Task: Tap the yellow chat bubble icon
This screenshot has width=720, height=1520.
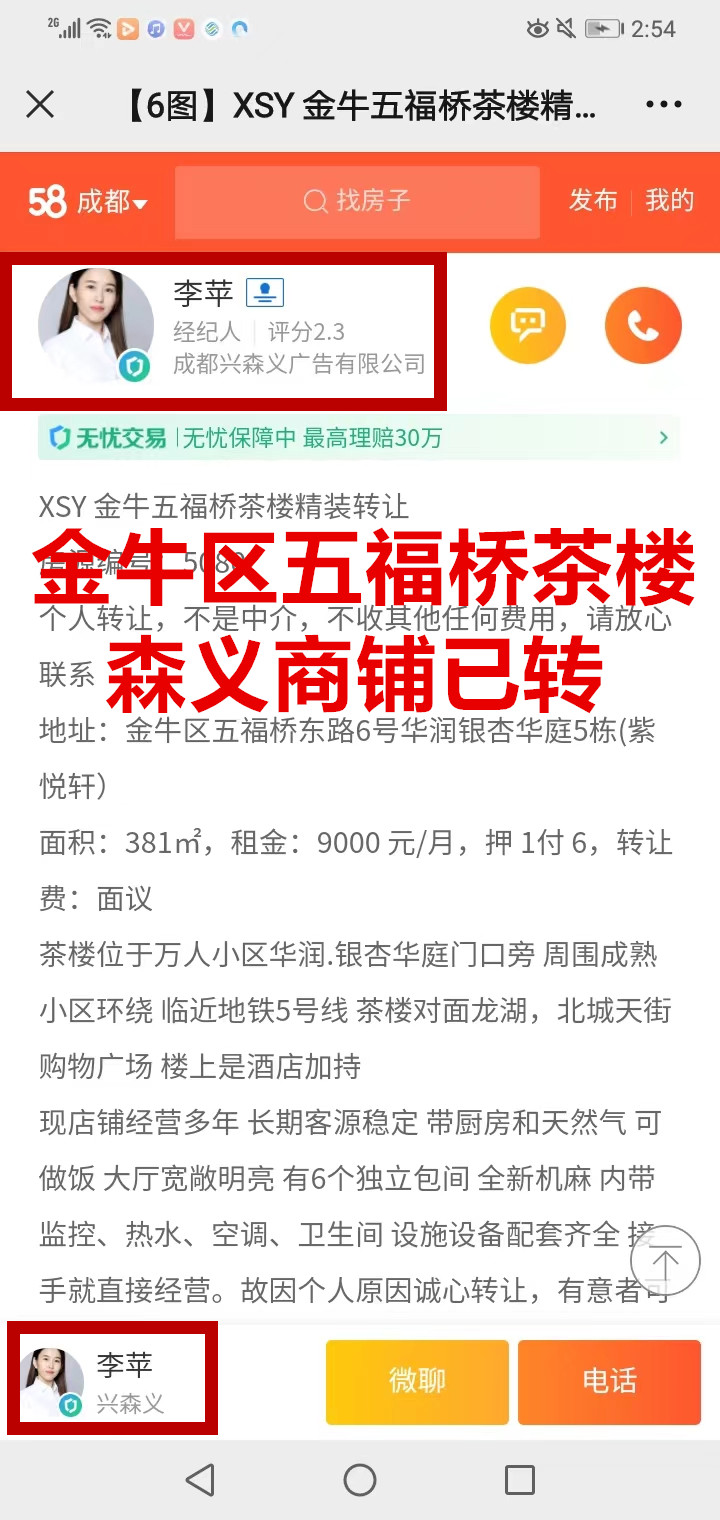Action: (x=527, y=325)
